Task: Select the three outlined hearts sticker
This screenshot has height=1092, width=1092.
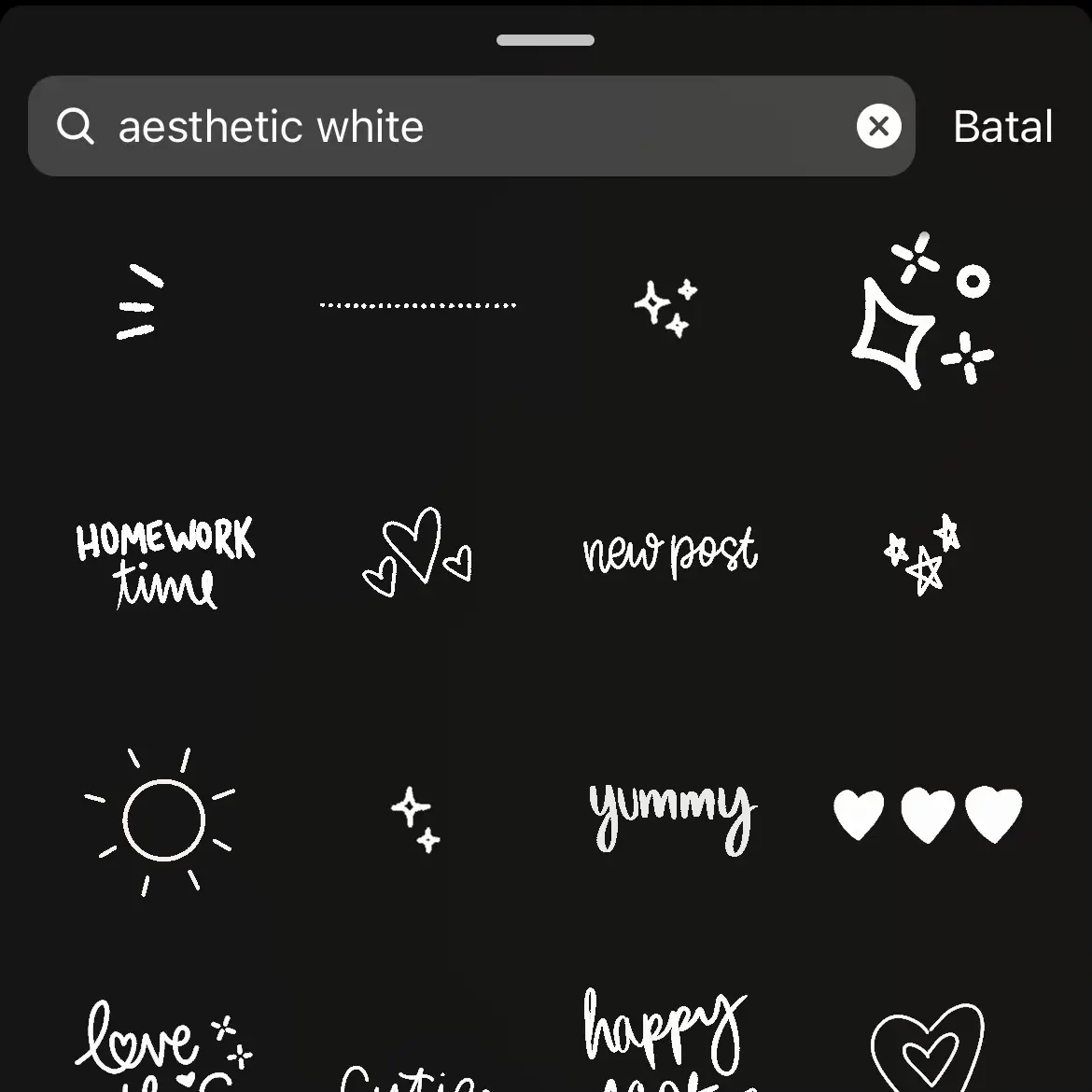Action: point(416,552)
